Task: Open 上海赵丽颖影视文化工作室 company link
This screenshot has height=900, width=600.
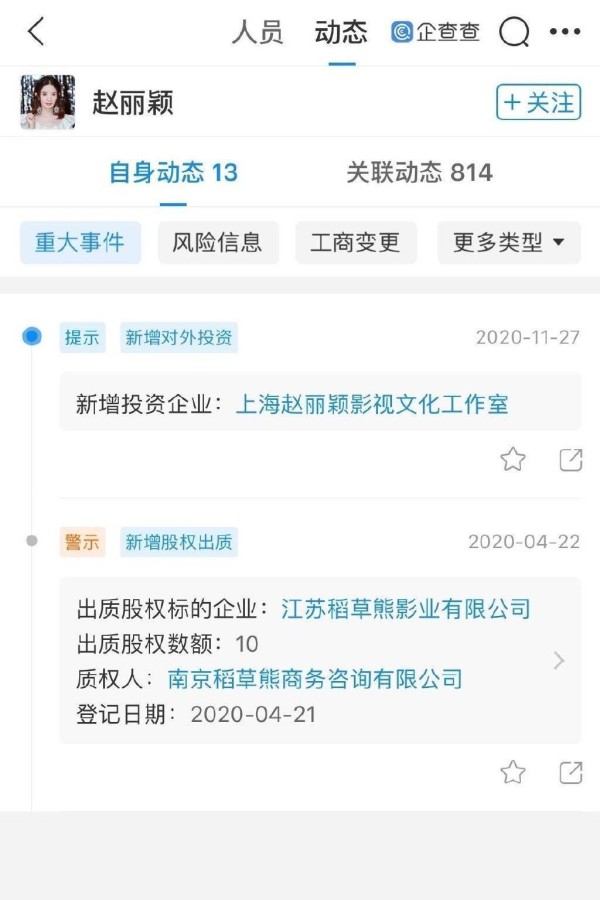Action: coord(372,404)
